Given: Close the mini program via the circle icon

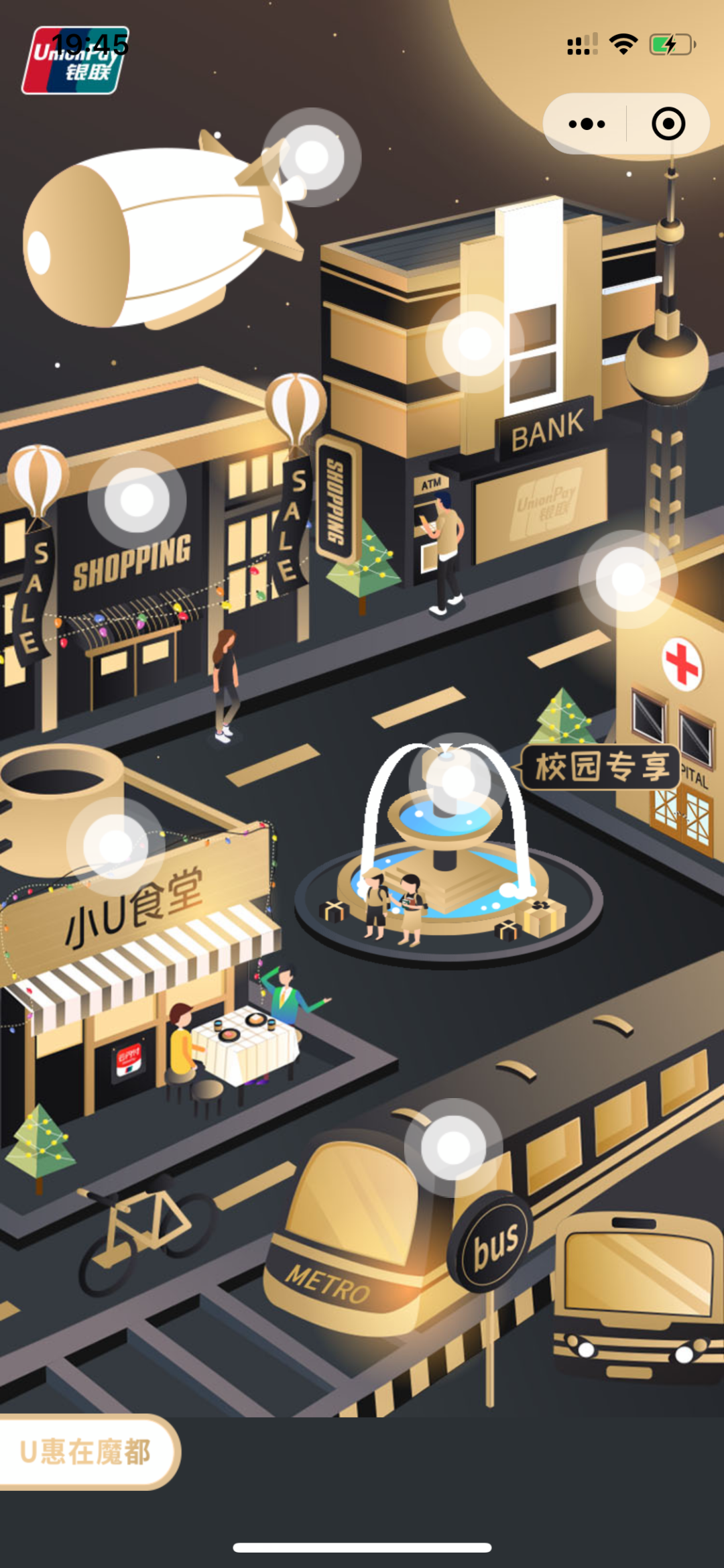Looking at the screenshot, I should point(668,124).
